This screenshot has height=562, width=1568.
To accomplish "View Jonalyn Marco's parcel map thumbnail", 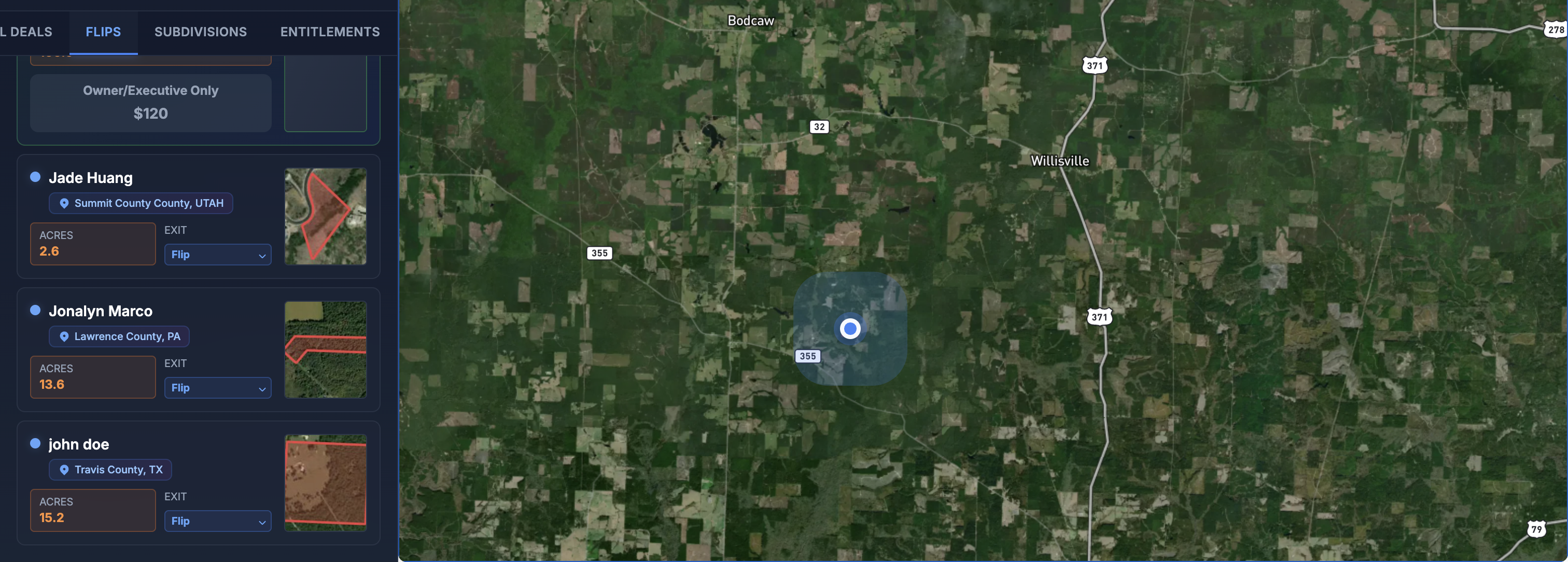I will 325,349.
